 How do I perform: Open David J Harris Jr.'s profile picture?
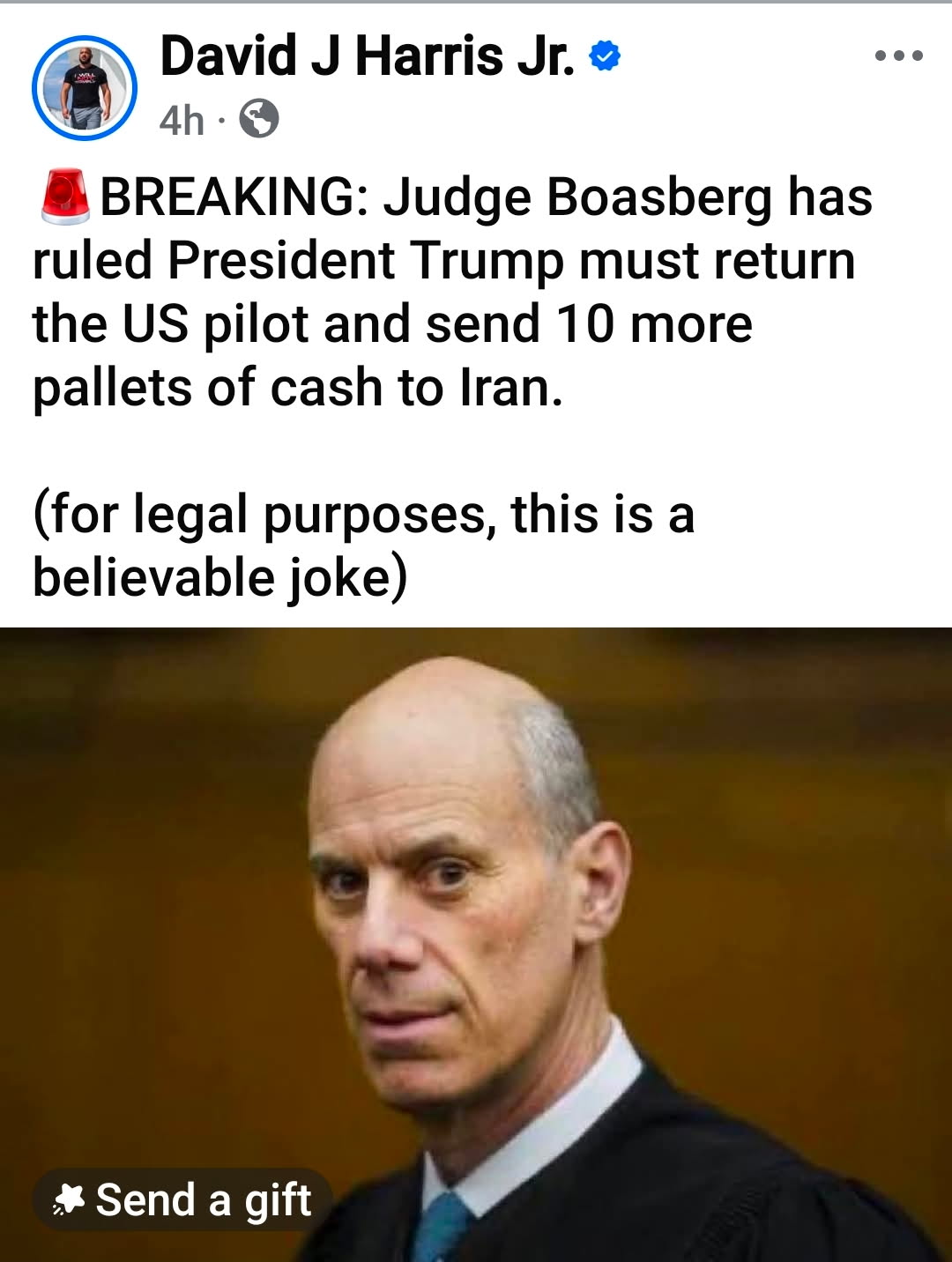point(85,88)
